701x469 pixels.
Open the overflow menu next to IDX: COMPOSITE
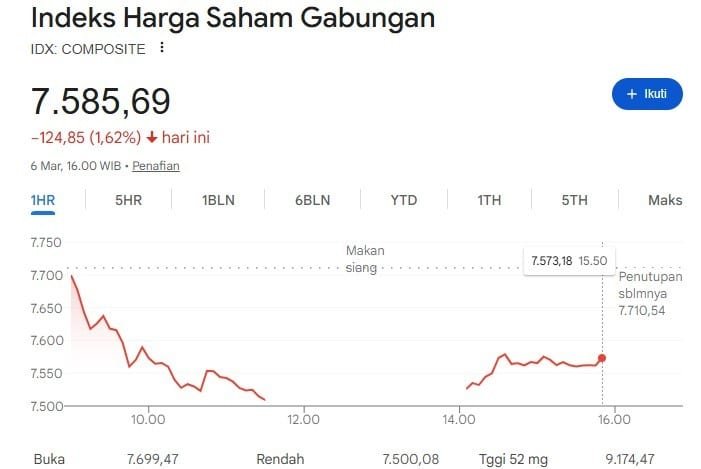[x=162, y=48]
